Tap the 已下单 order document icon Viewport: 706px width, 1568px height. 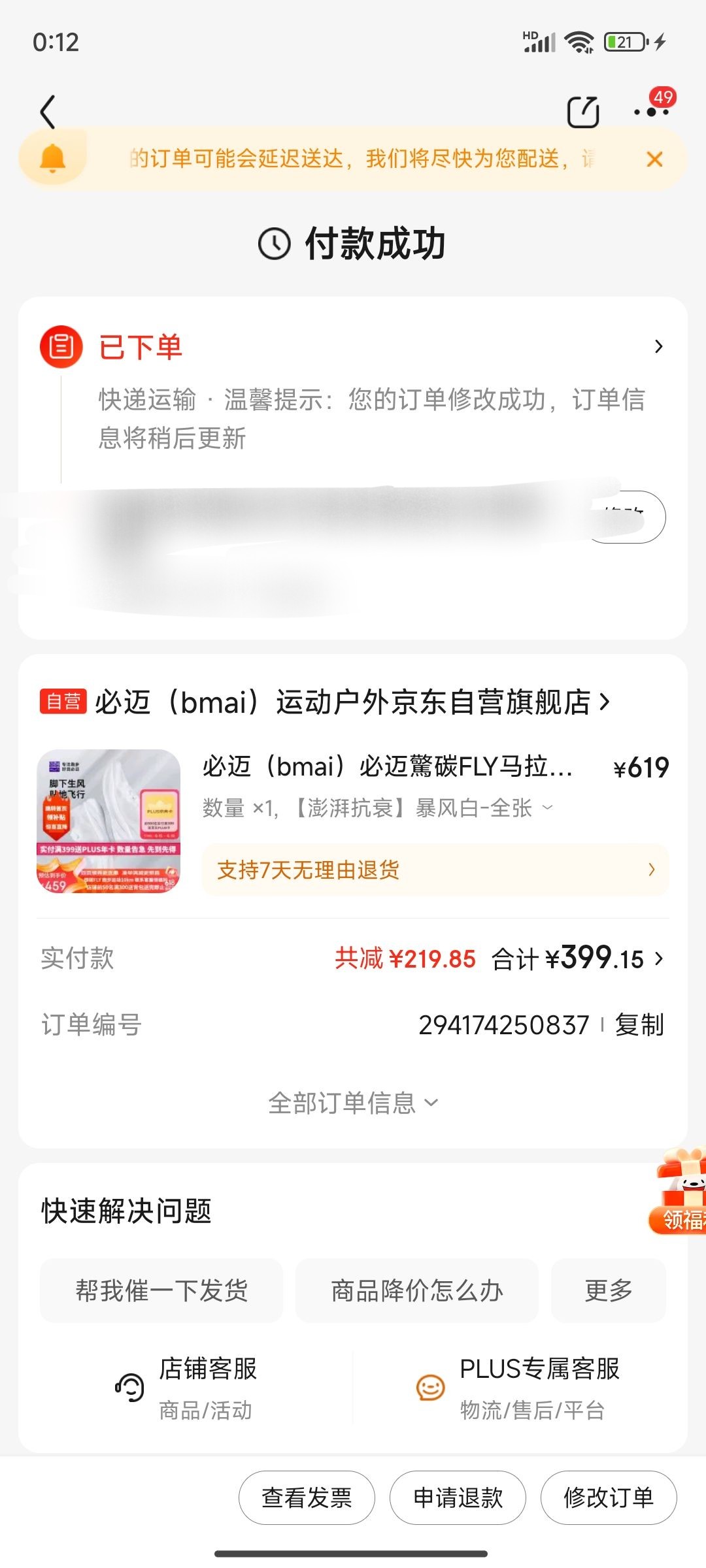coord(61,346)
